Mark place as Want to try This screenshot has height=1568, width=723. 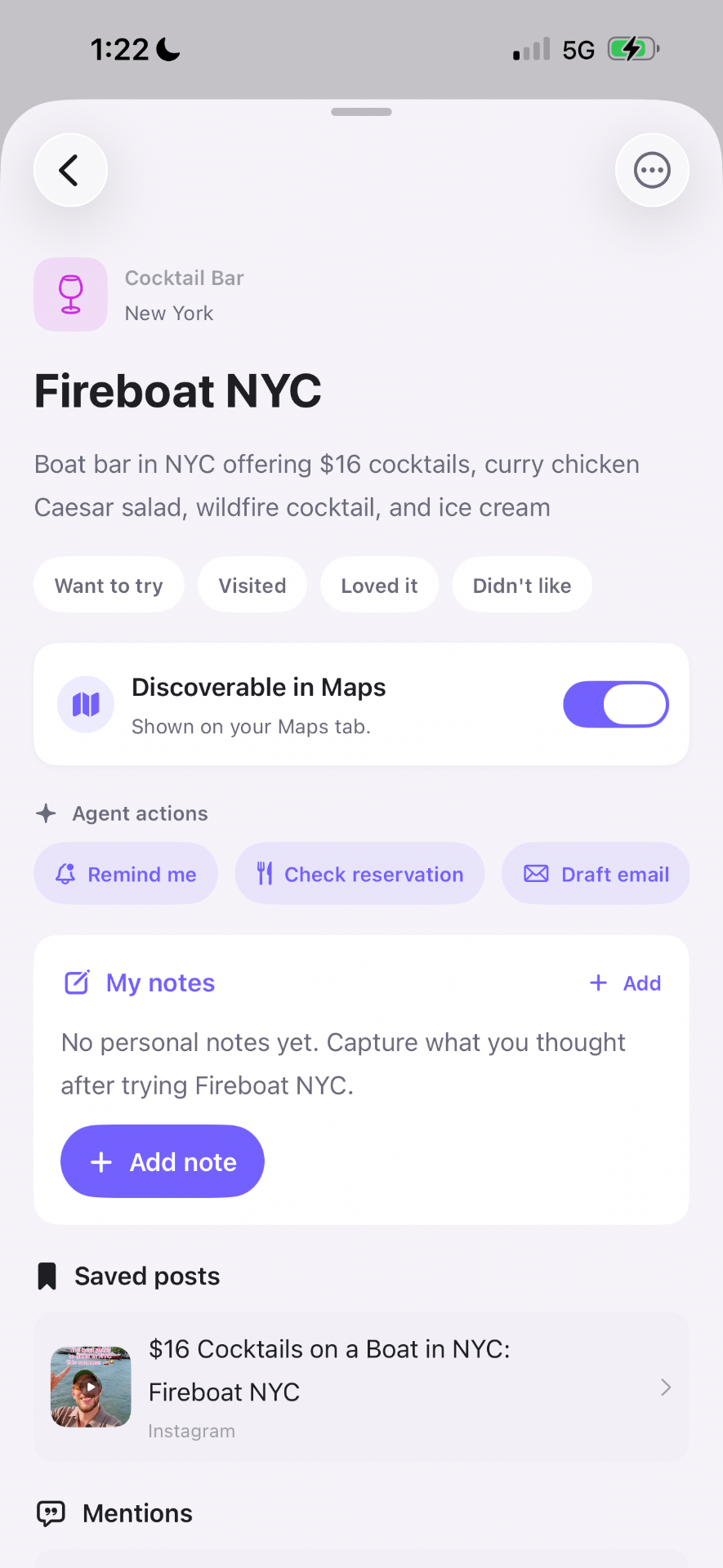(x=109, y=585)
